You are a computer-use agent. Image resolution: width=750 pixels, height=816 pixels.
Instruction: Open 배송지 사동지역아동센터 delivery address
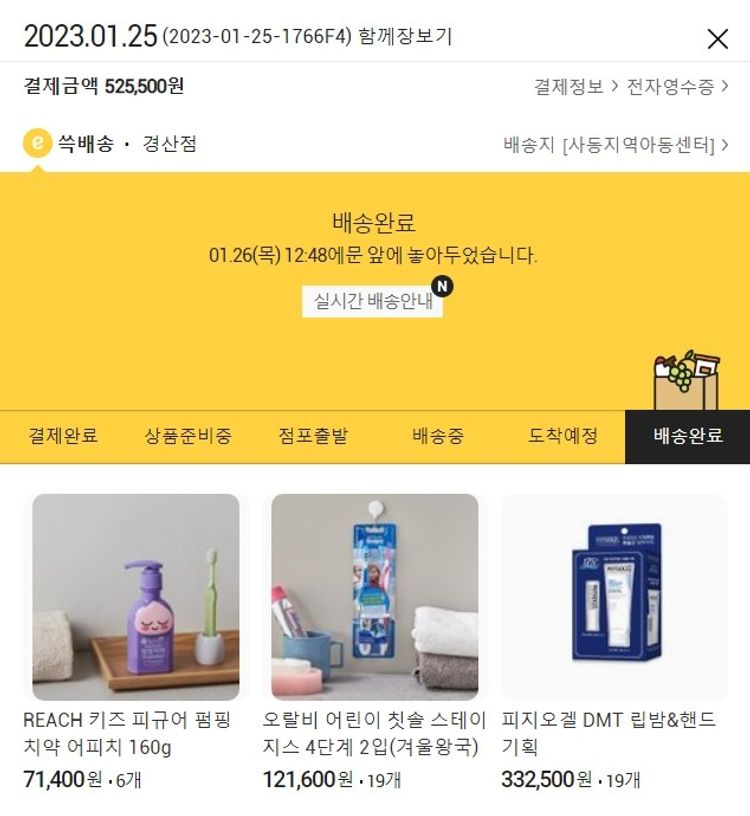615,145
